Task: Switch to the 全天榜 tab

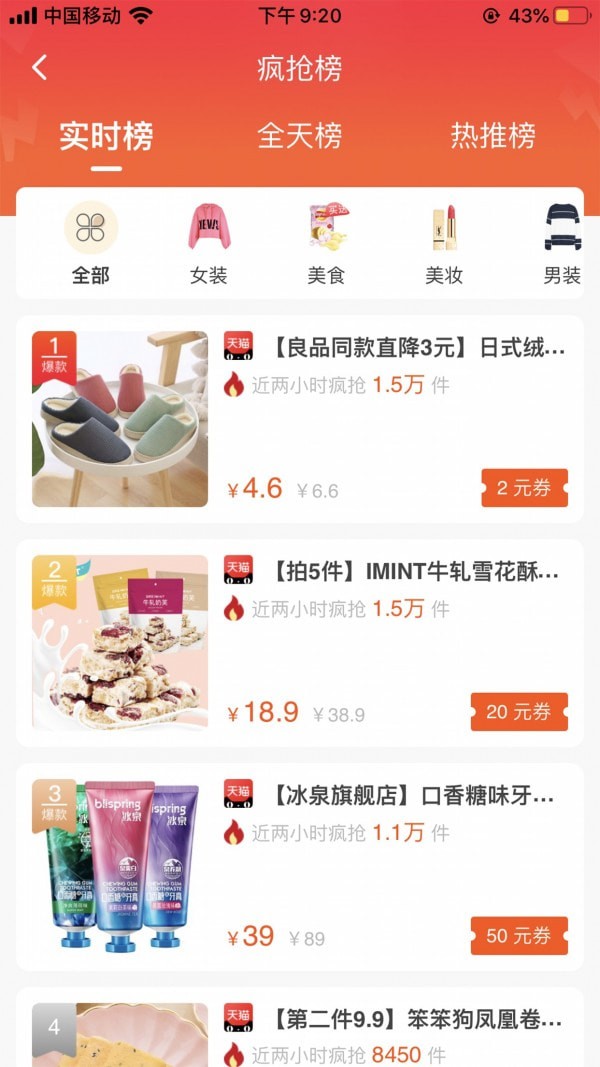Action: coord(299,136)
